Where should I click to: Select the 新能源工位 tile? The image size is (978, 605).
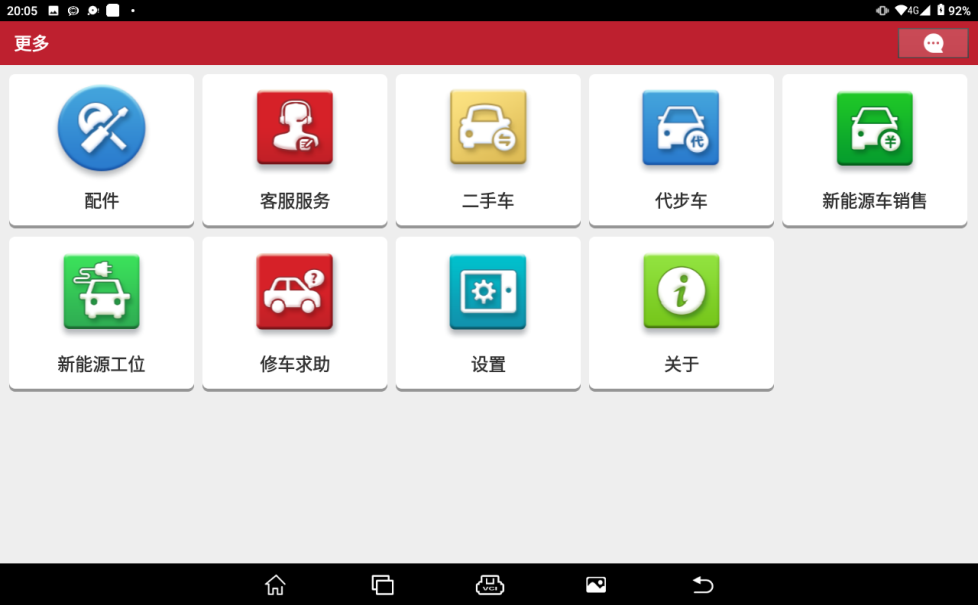coord(101,312)
